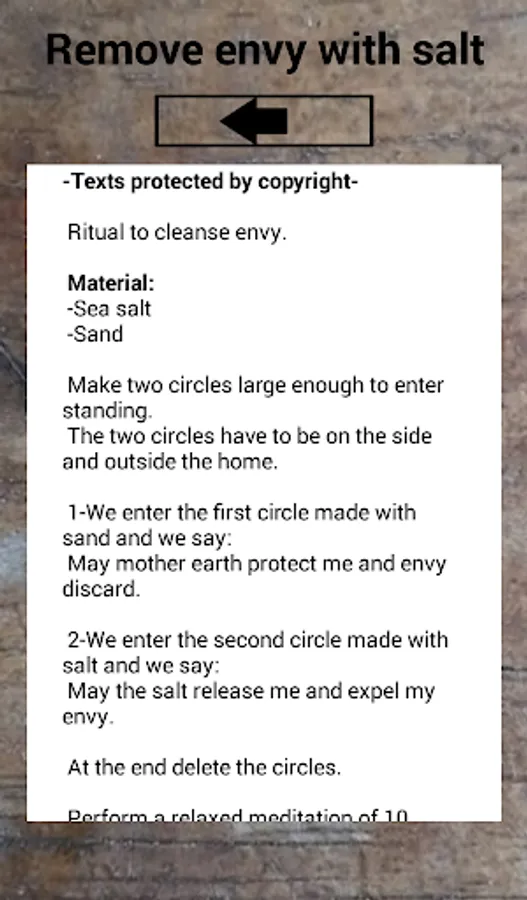Tap the back arrow button
The width and height of the screenshot is (527, 900).
point(264,121)
